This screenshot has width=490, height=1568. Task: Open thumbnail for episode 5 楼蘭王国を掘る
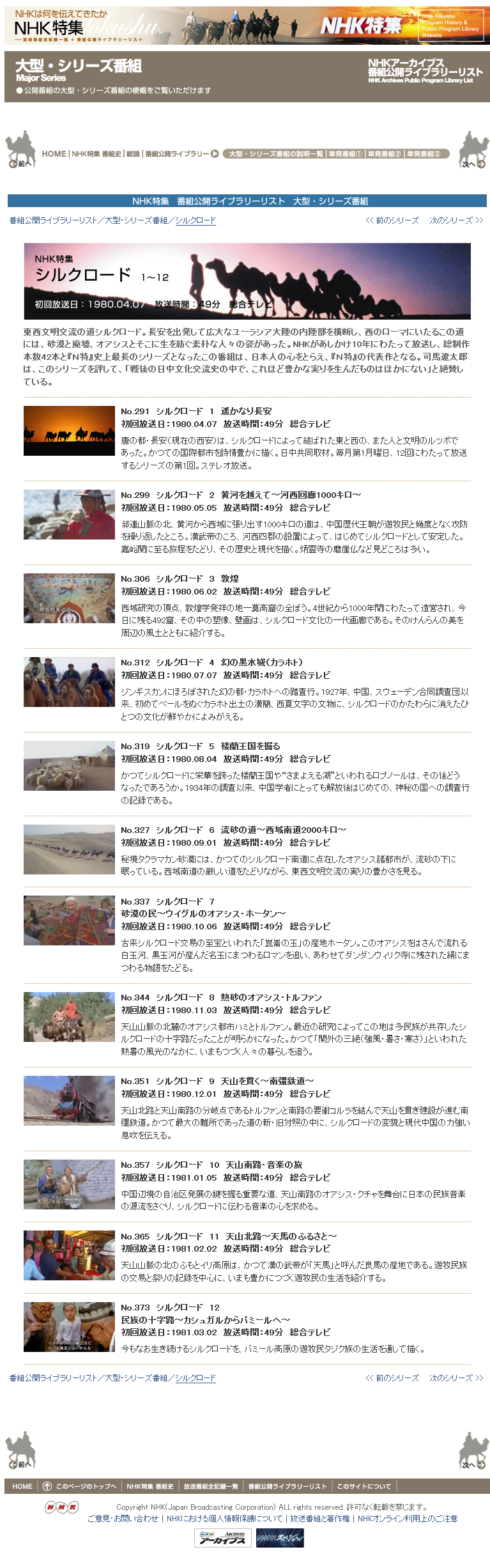[x=69, y=766]
